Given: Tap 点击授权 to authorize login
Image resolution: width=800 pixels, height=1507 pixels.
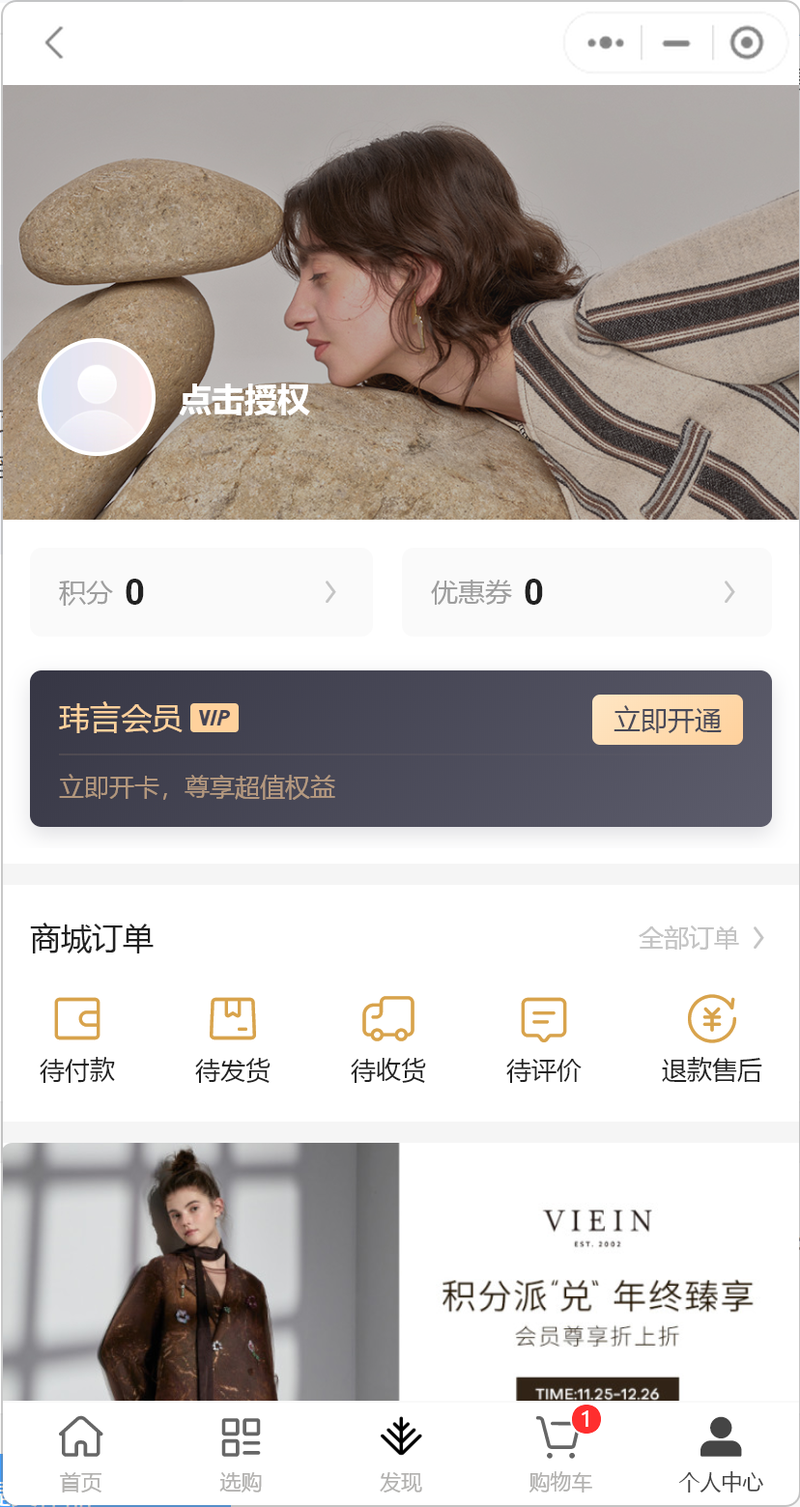Looking at the screenshot, I should [x=244, y=400].
